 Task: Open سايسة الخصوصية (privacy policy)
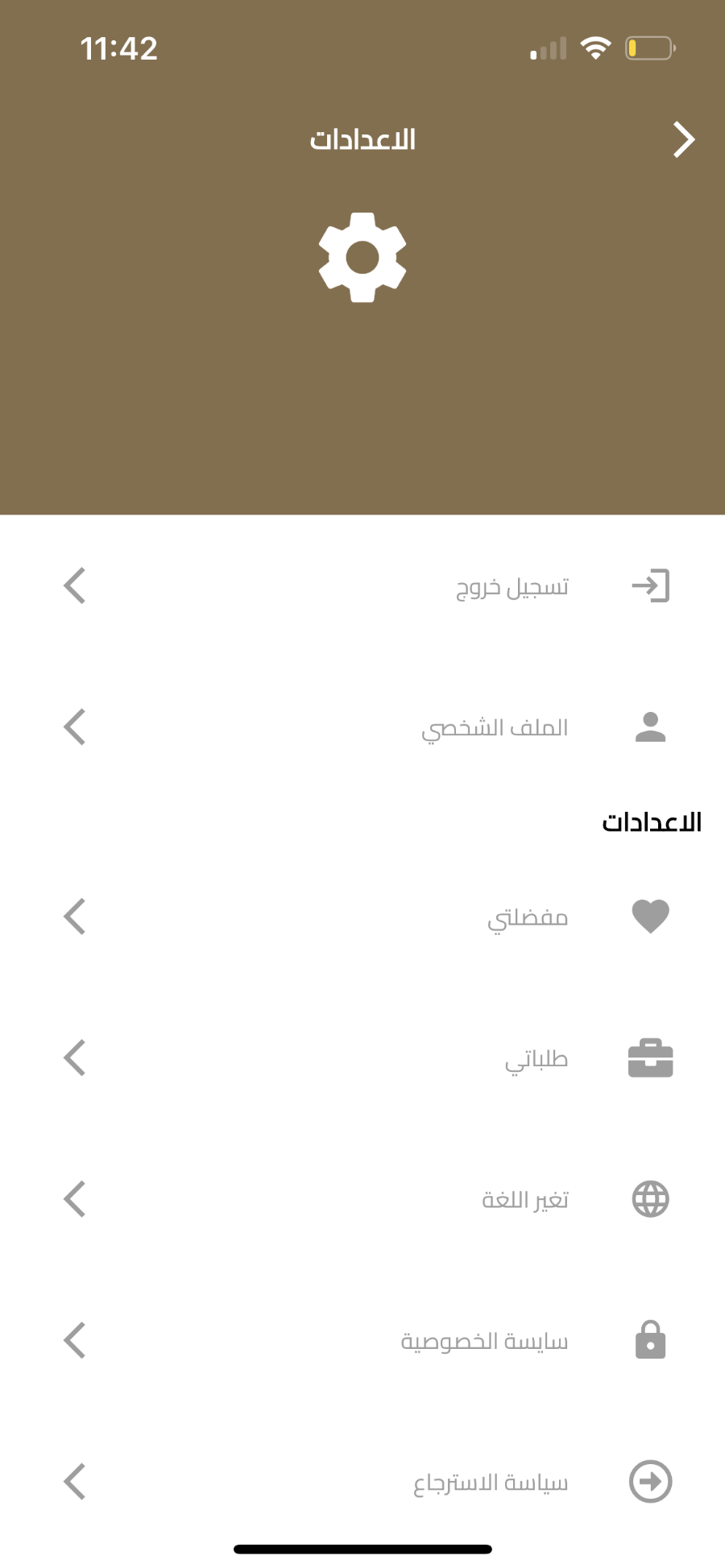click(x=362, y=1341)
